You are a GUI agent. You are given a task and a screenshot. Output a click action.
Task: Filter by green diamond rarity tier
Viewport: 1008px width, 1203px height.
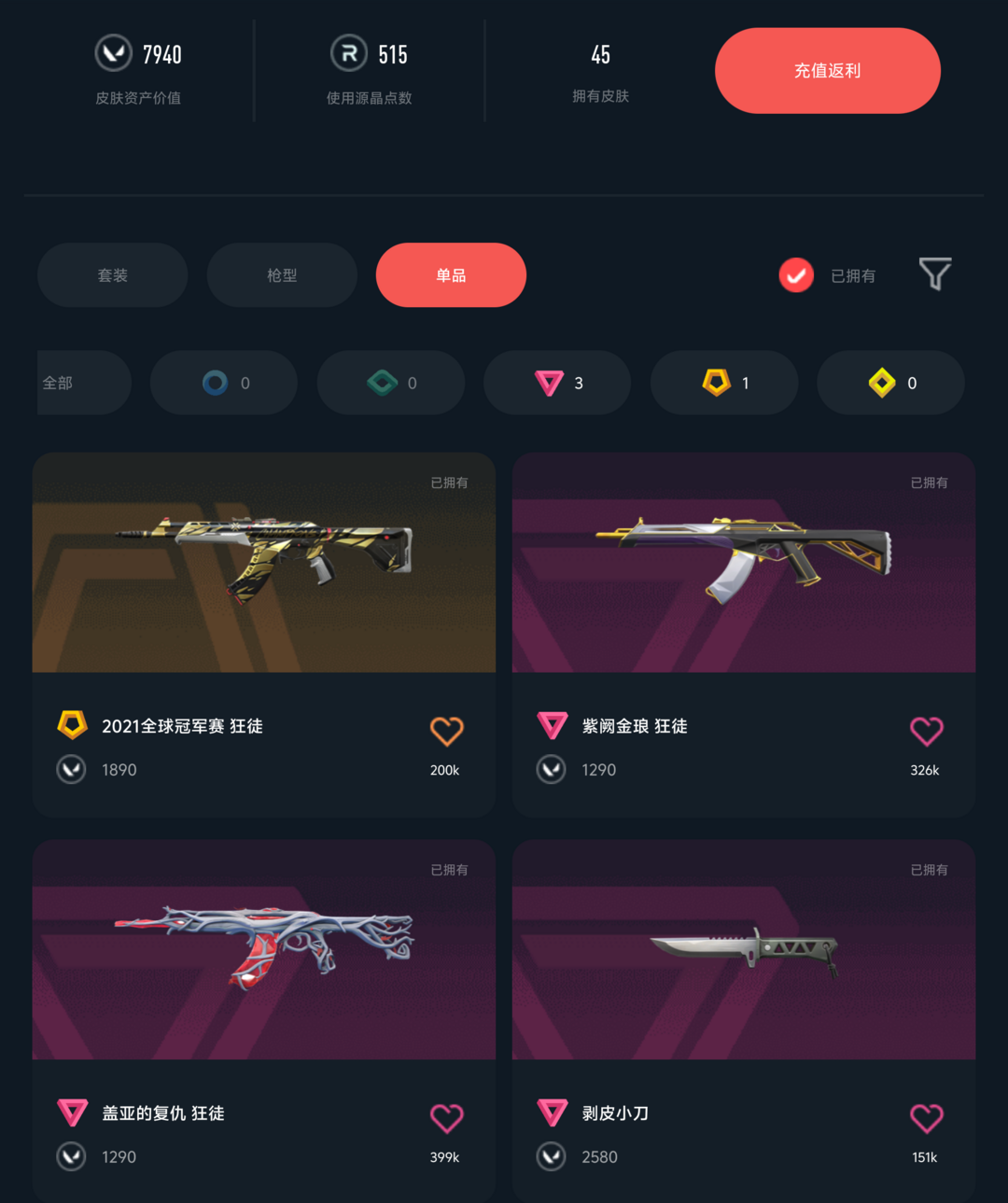pyautogui.click(x=391, y=383)
